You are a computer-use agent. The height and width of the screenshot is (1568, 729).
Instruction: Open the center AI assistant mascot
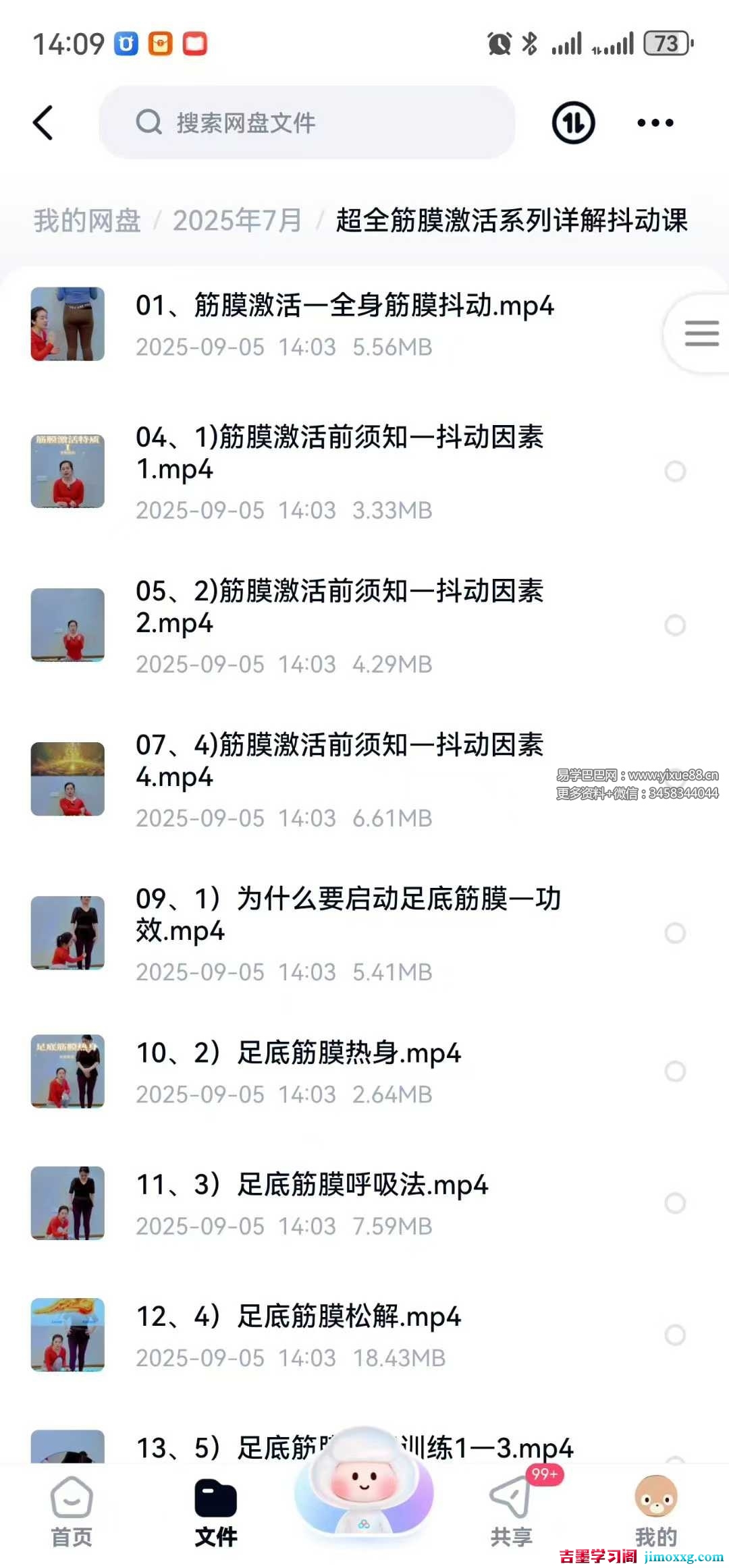point(364,1484)
